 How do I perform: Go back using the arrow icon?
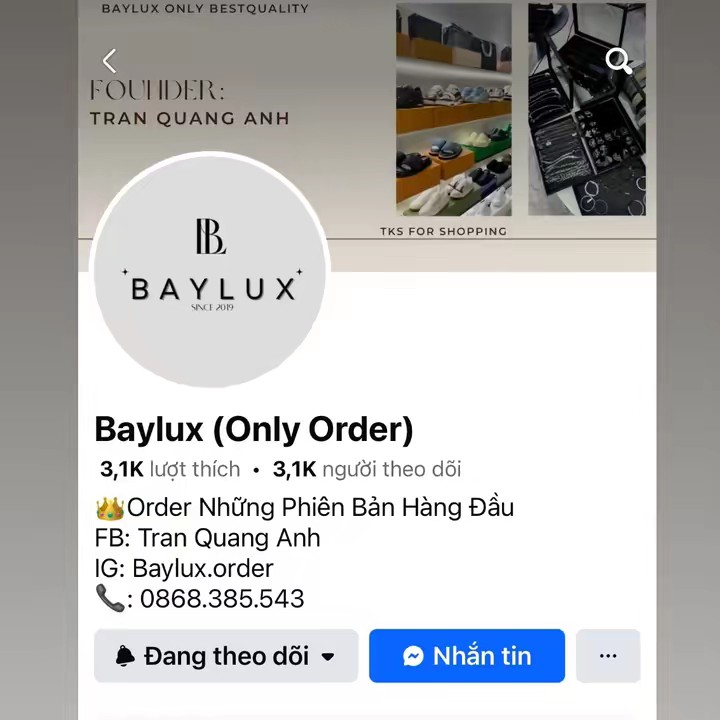[x=110, y=61]
